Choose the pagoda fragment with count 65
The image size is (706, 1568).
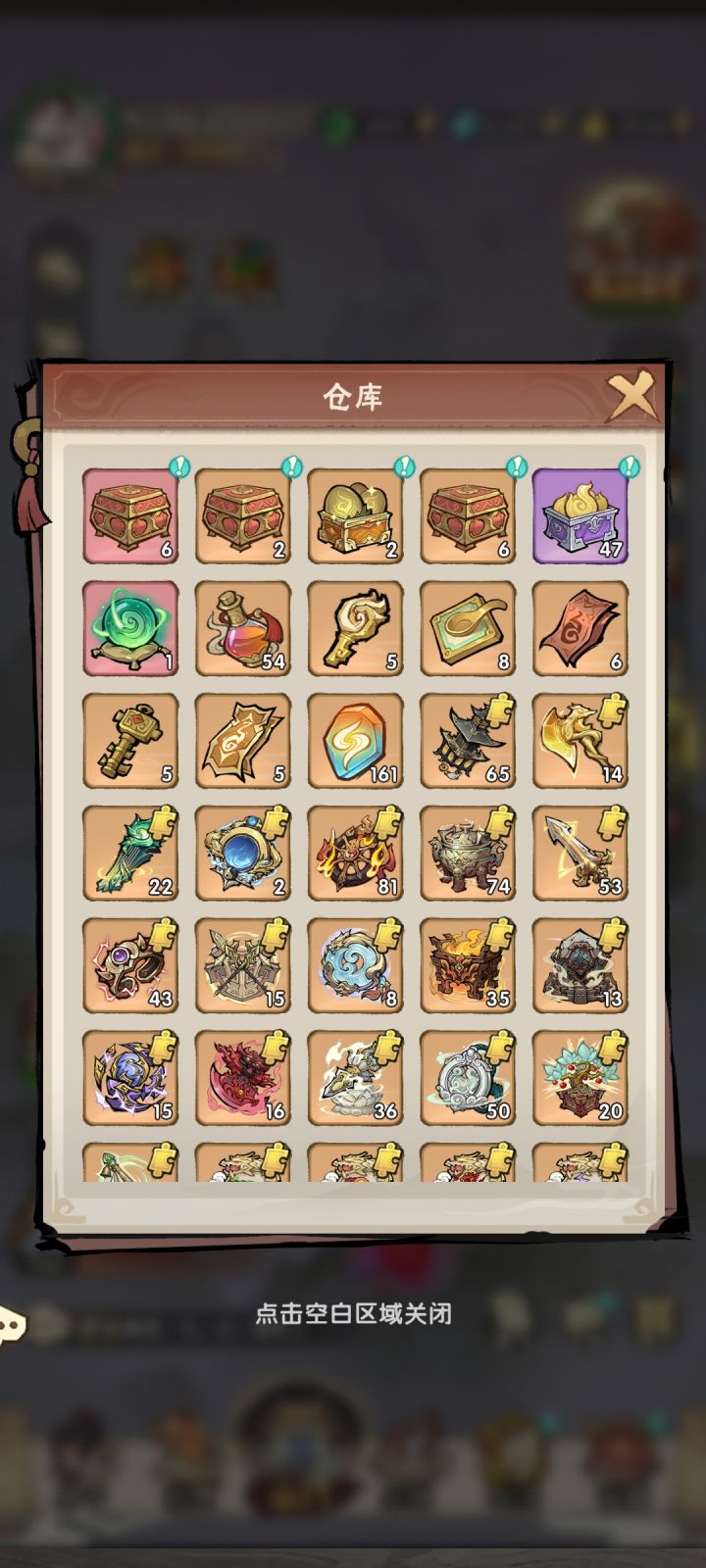[x=468, y=741]
